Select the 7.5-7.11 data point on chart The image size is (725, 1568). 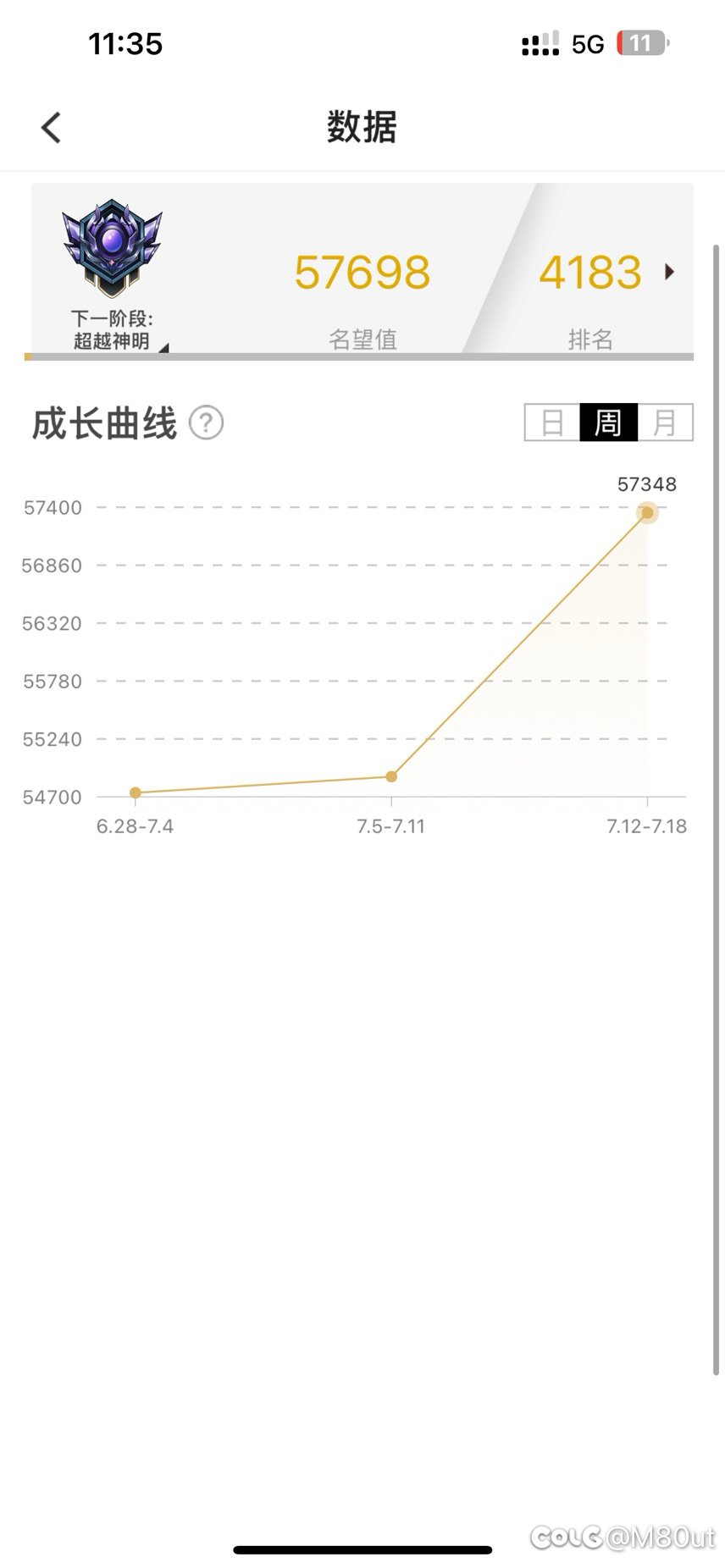(391, 776)
